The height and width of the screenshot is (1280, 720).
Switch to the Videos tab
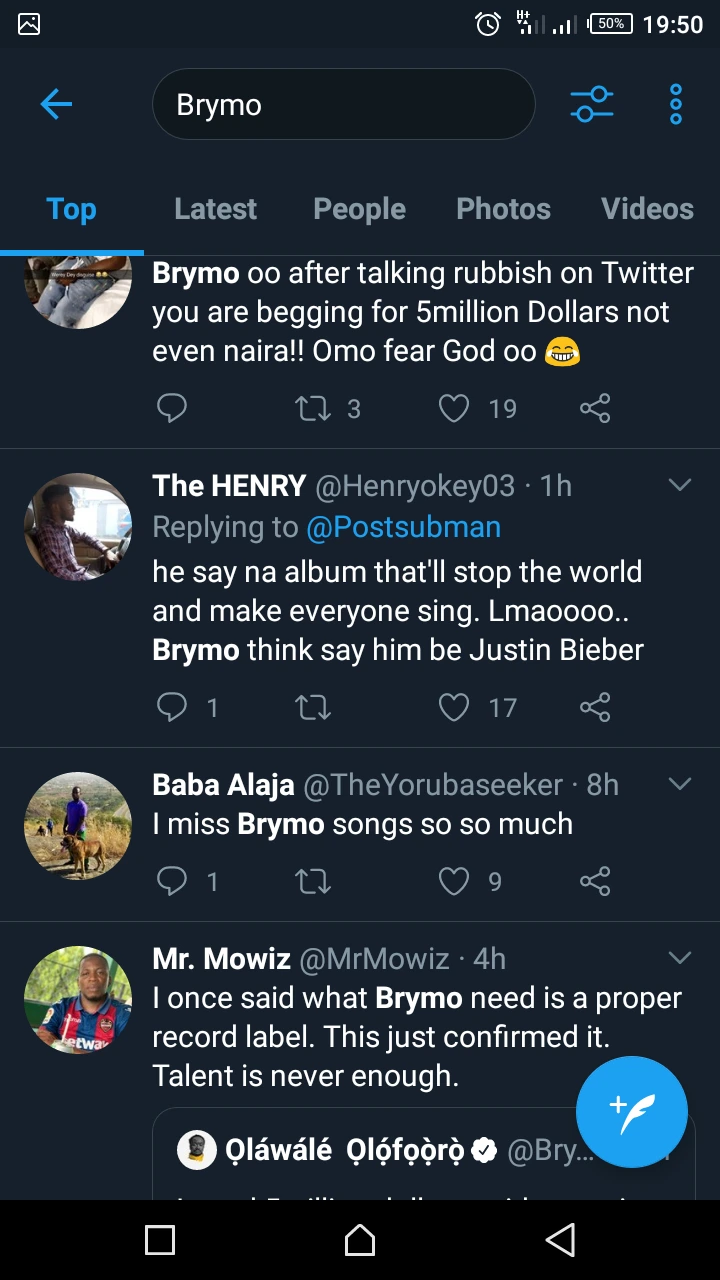[x=647, y=209]
